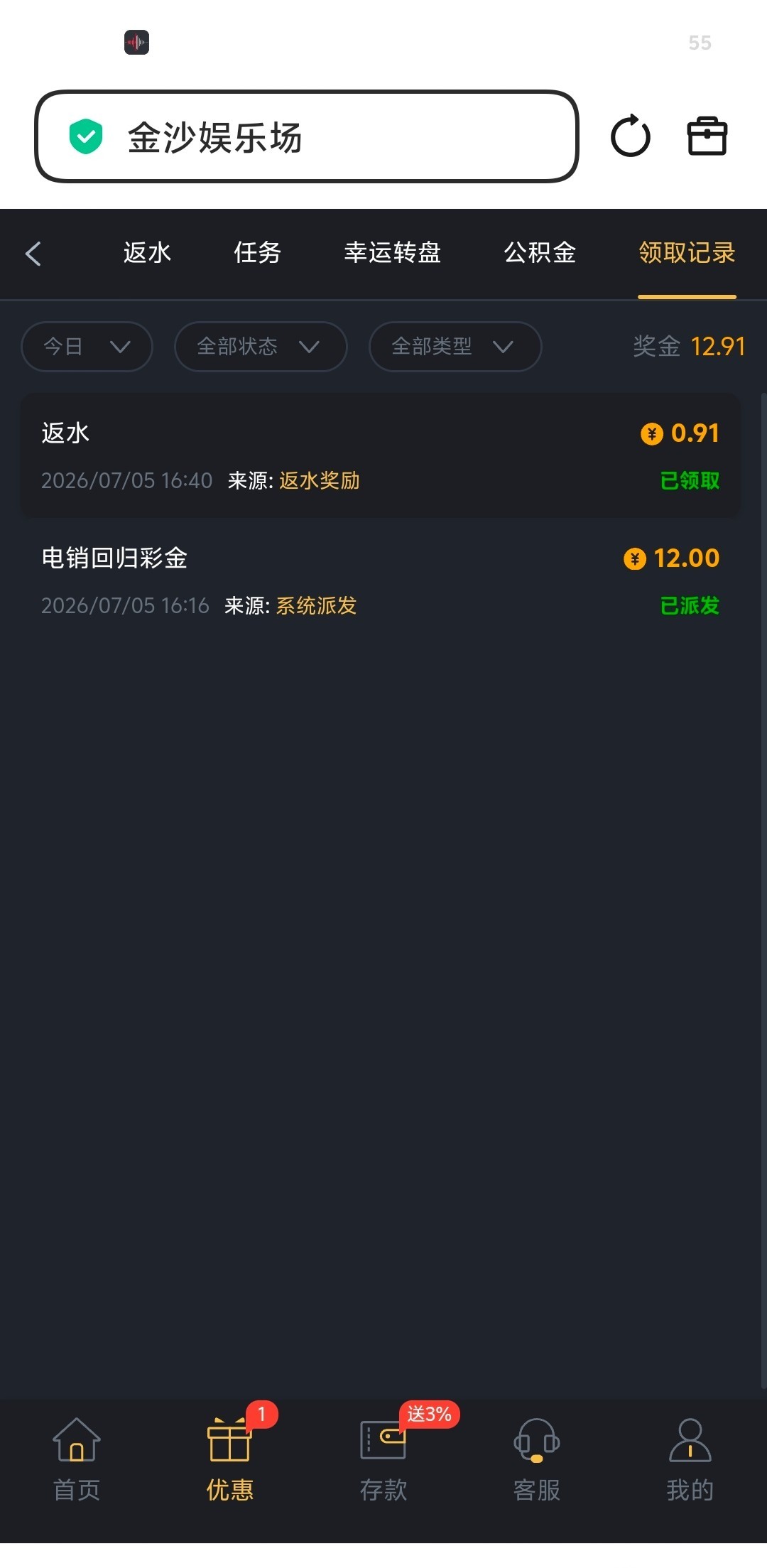Open the 存款 bottom tab
The width and height of the screenshot is (767, 1568).
tap(383, 1460)
